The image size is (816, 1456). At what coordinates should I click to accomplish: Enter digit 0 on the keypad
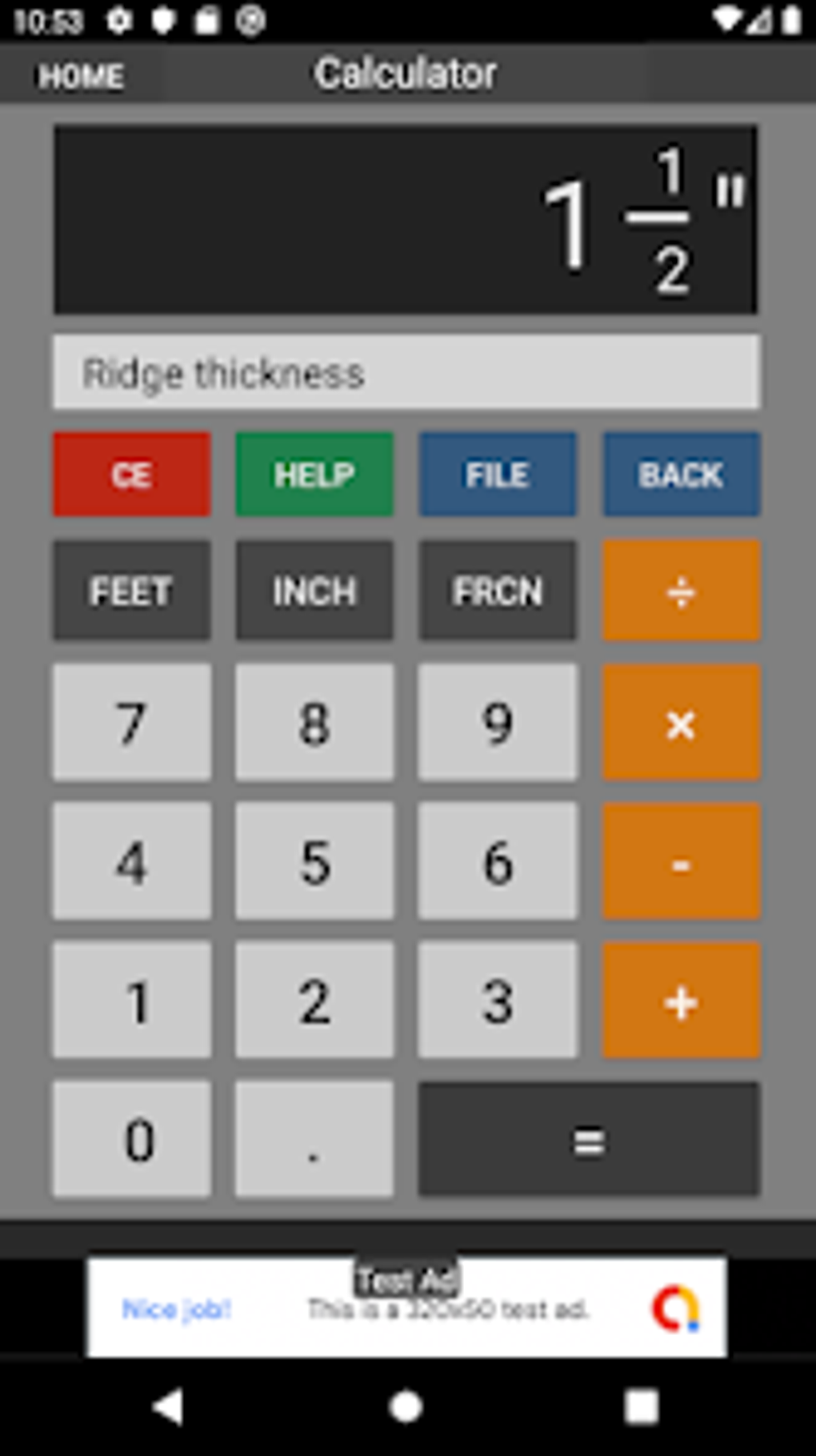click(x=132, y=1140)
